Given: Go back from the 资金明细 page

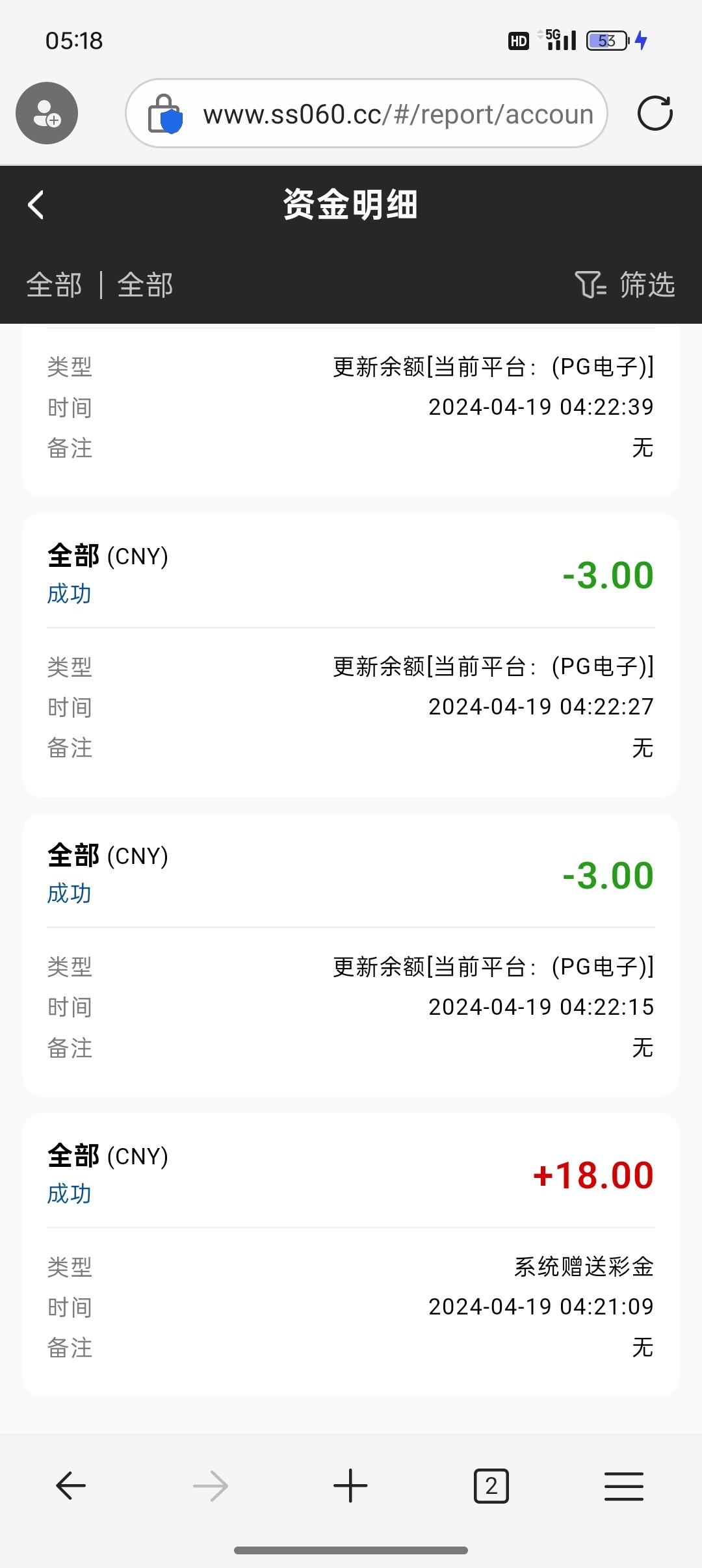Looking at the screenshot, I should (x=36, y=205).
